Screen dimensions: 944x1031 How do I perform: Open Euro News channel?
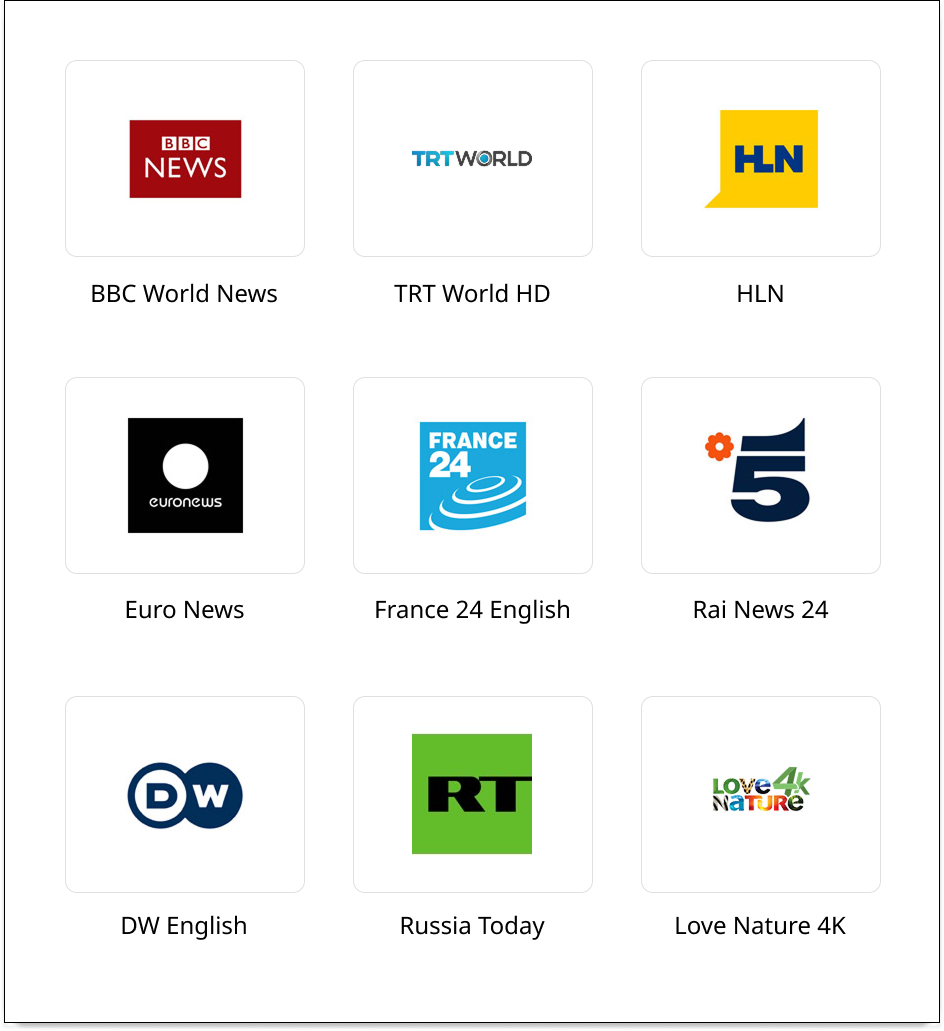point(185,475)
